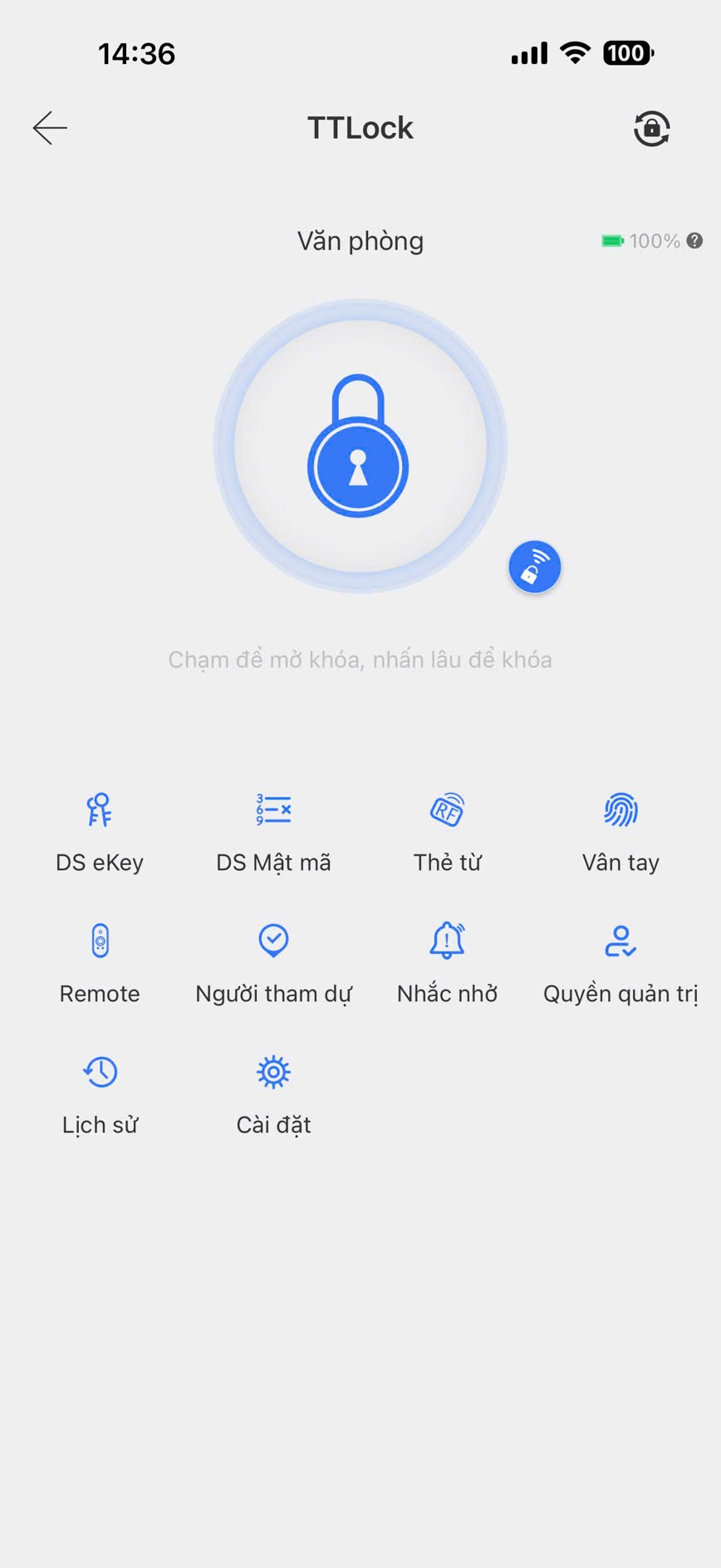
Task: Open the lock sync icon in header
Action: (651, 128)
